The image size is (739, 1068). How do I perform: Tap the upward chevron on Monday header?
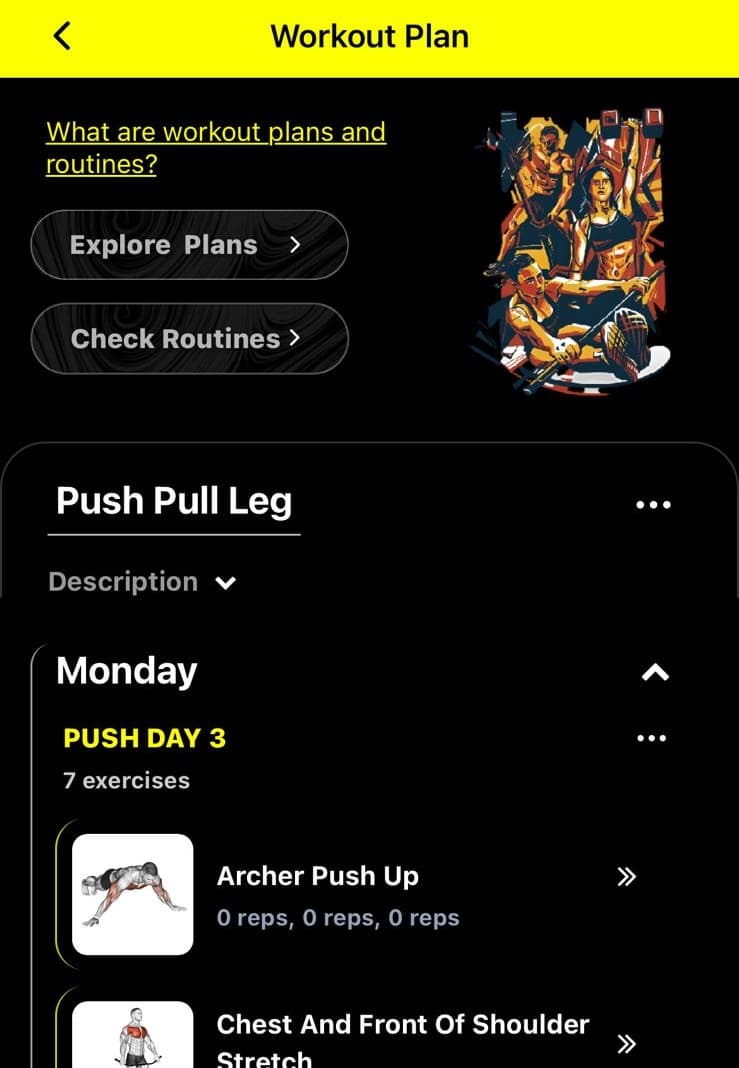tap(655, 671)
